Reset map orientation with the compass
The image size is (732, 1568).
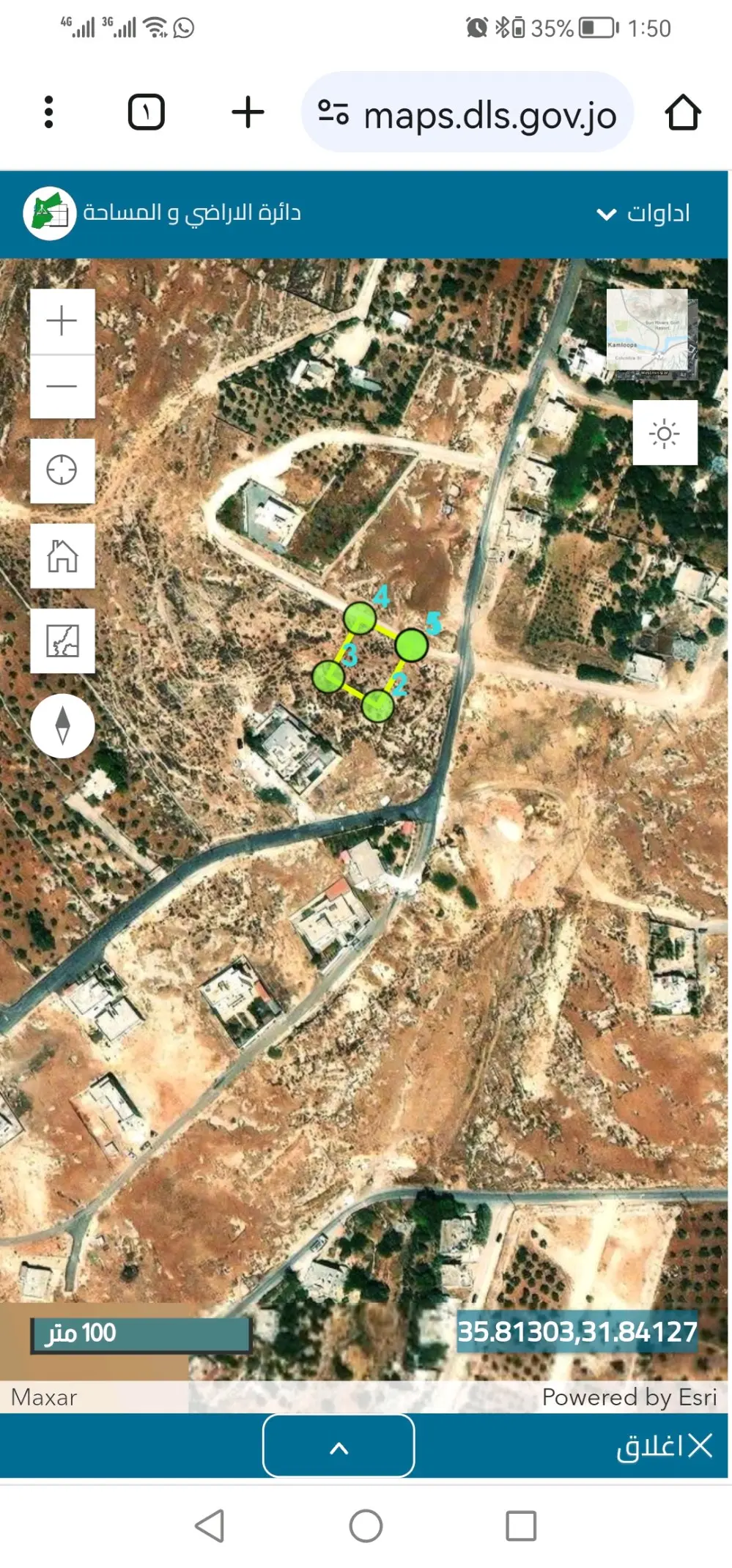(62, 725)
